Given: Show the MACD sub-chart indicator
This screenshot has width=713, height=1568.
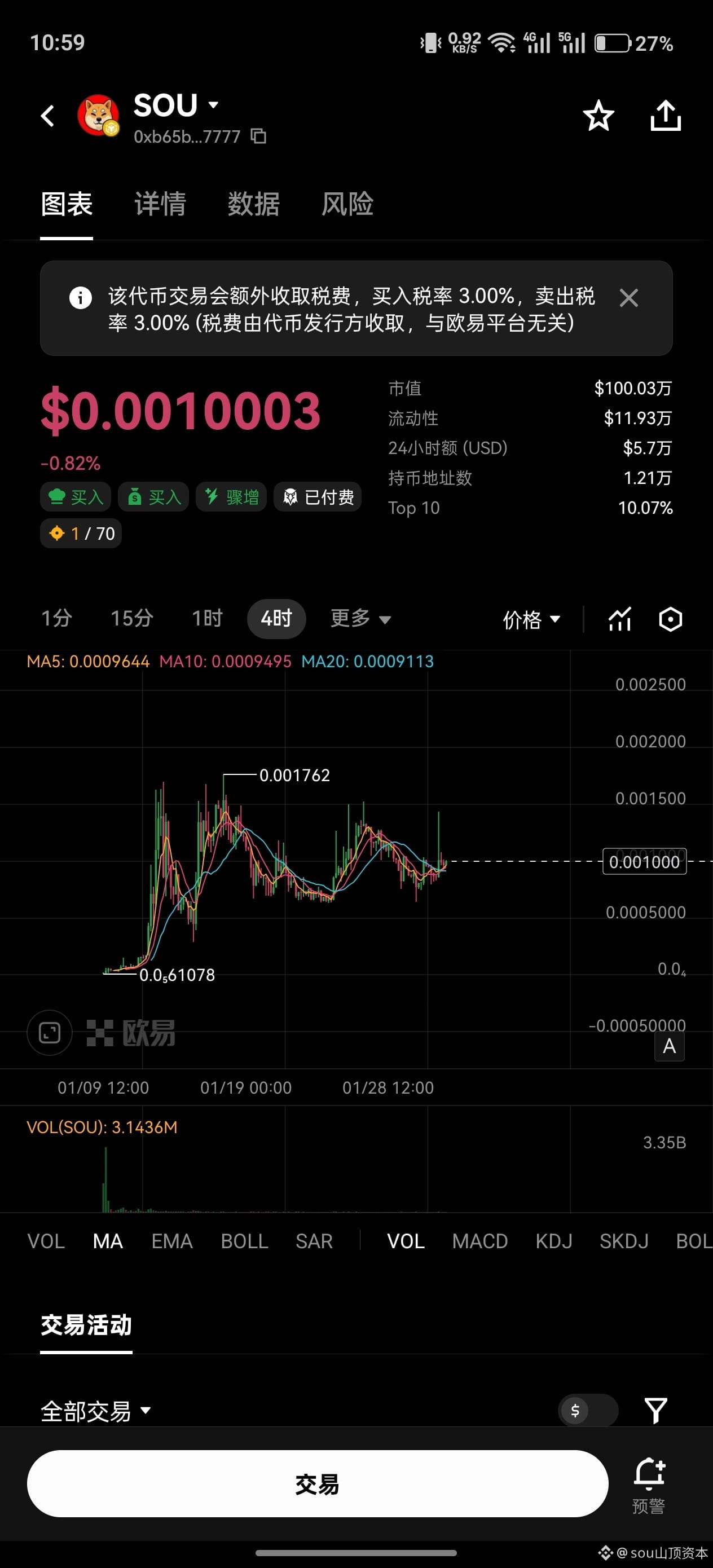Looking at the screenshot, I should coord(480,1241).
